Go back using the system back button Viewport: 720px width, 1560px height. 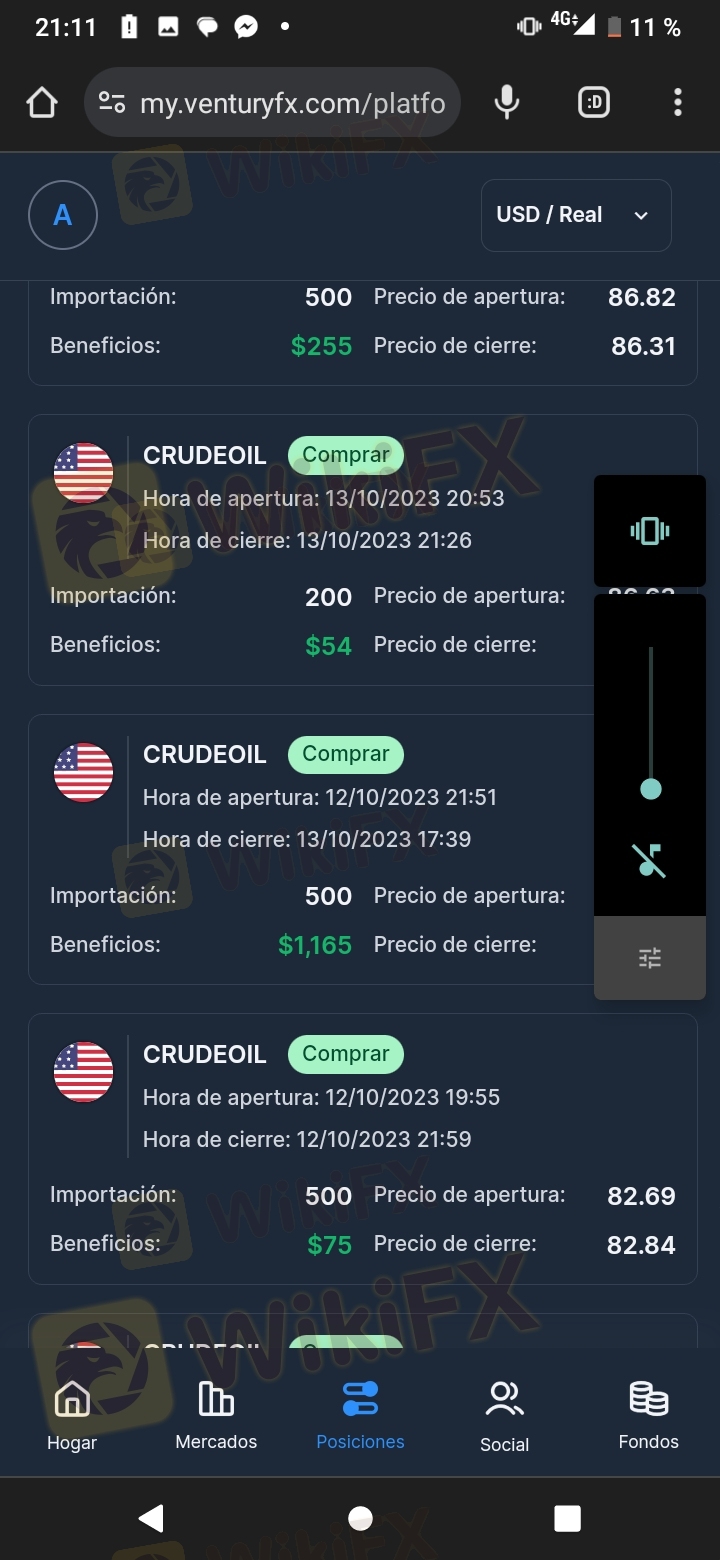coord(151,1518)
